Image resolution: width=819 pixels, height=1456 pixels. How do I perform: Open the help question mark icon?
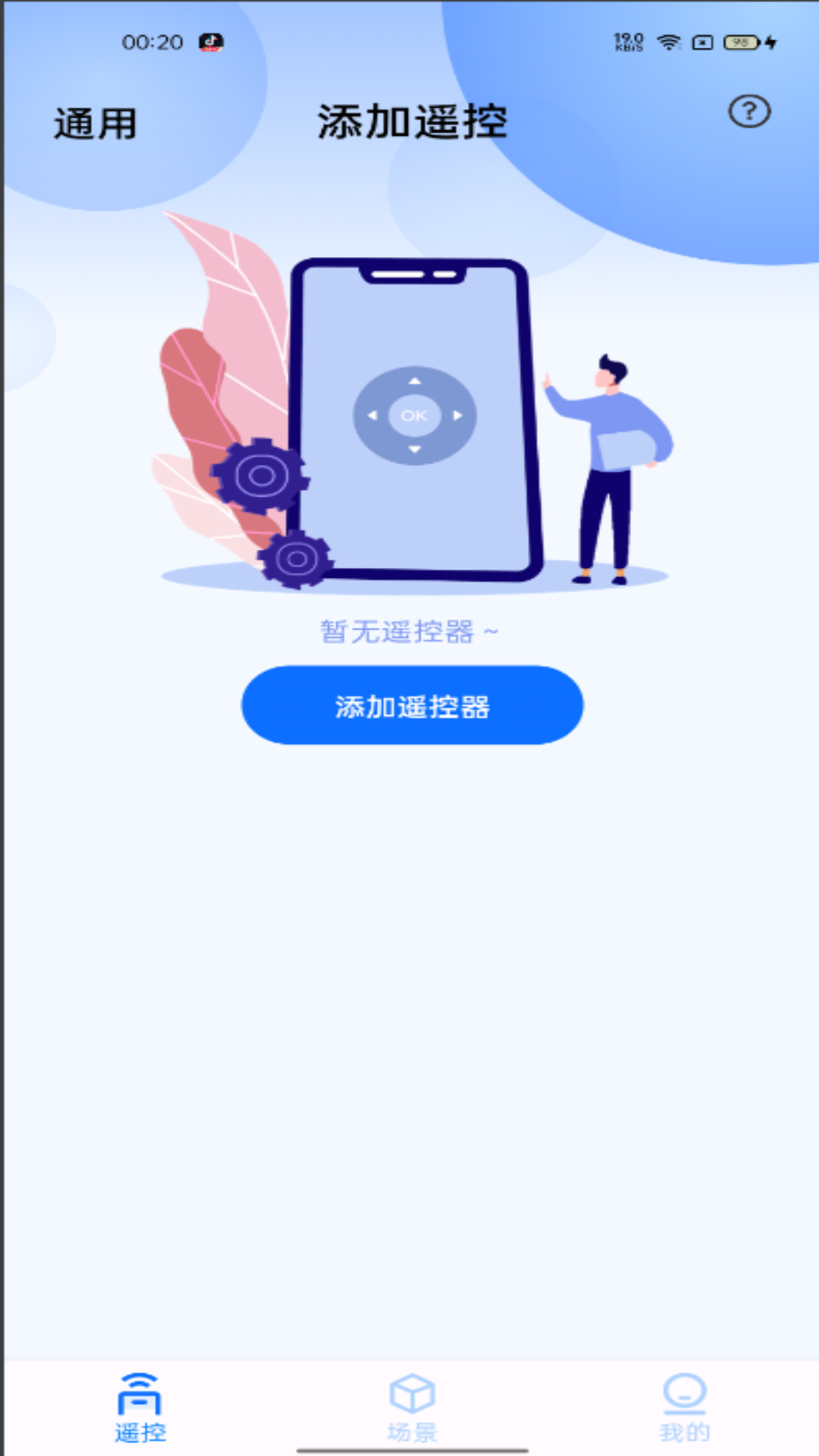coord(749,111)
